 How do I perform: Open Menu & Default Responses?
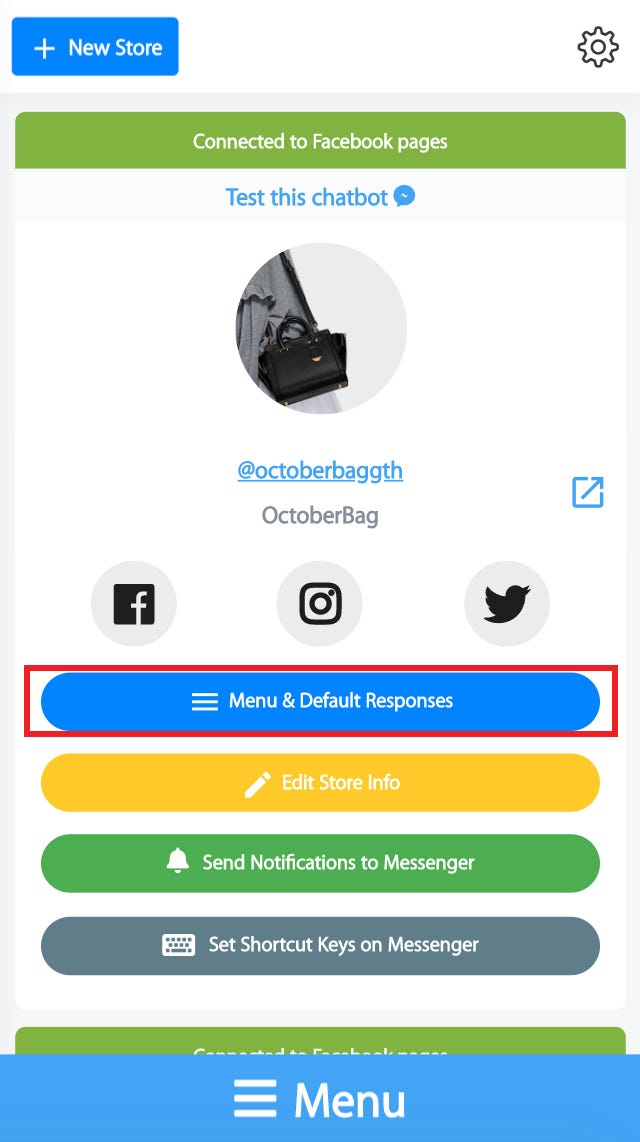tap(320, 701)
